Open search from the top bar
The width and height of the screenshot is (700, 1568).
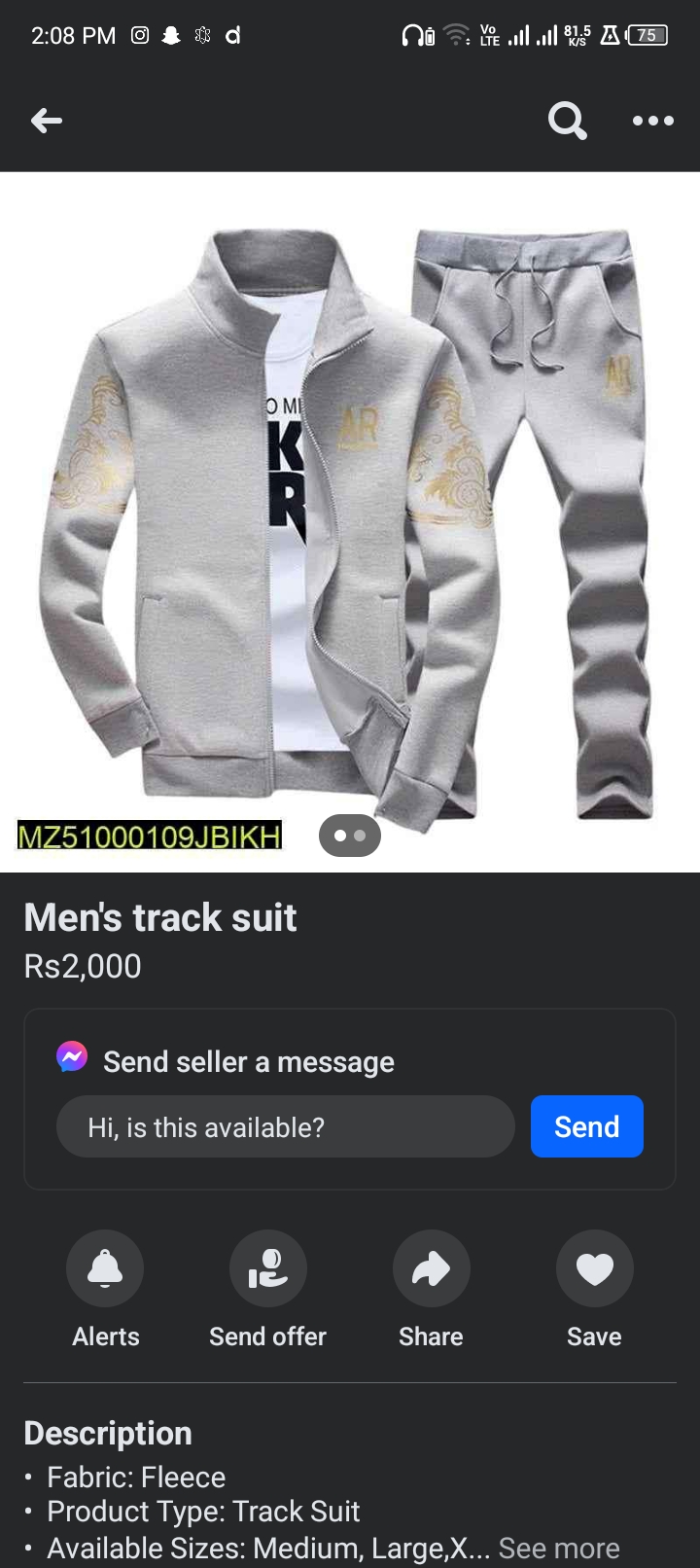point(567,121)
